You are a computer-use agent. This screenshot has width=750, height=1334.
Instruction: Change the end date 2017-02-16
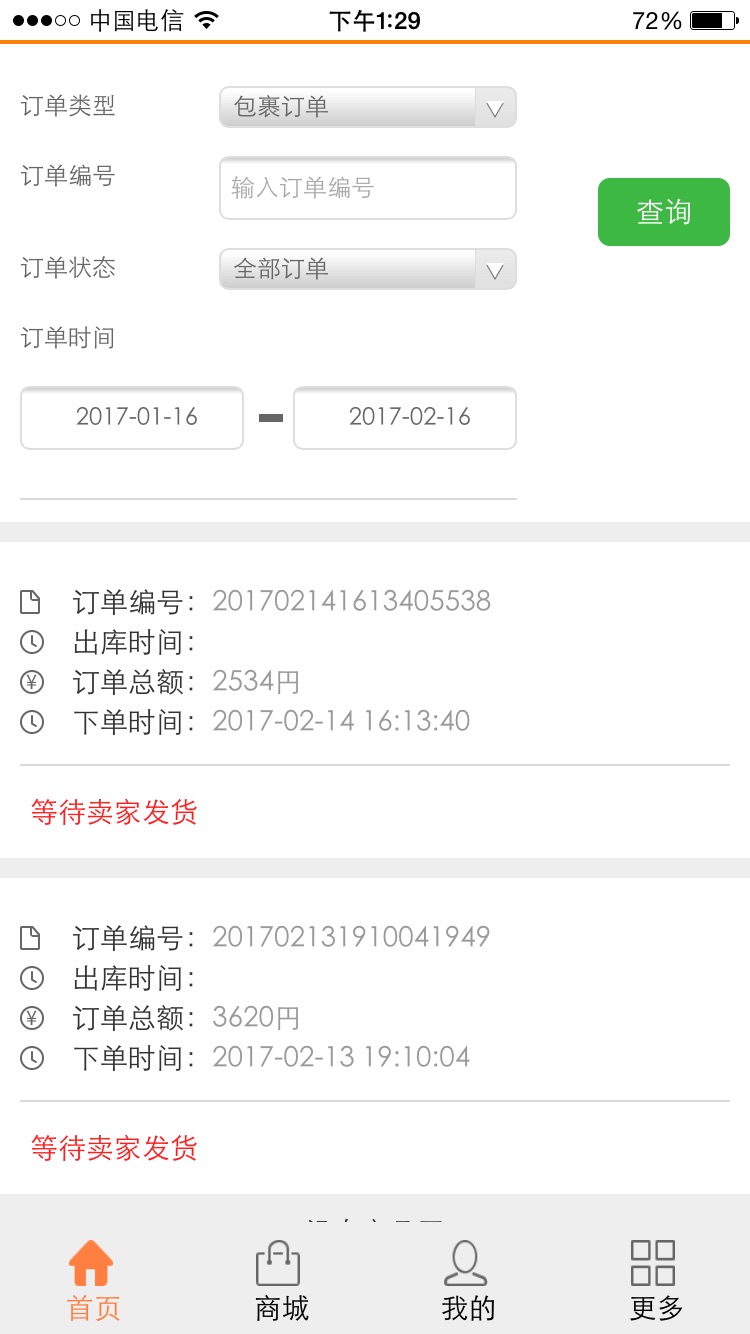(x=405, y=418)
